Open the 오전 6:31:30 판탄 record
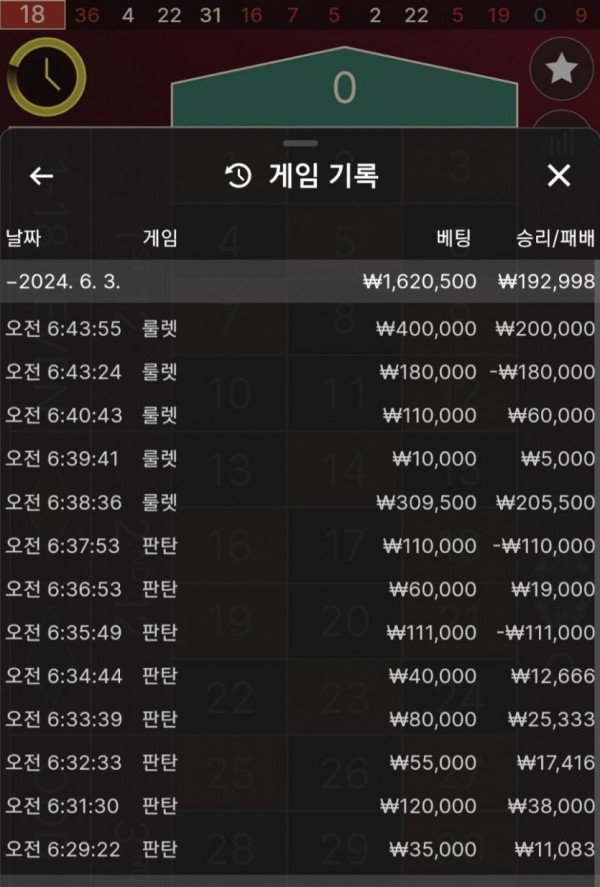This screenshot has width=600, height=887. tap(300, 806)
